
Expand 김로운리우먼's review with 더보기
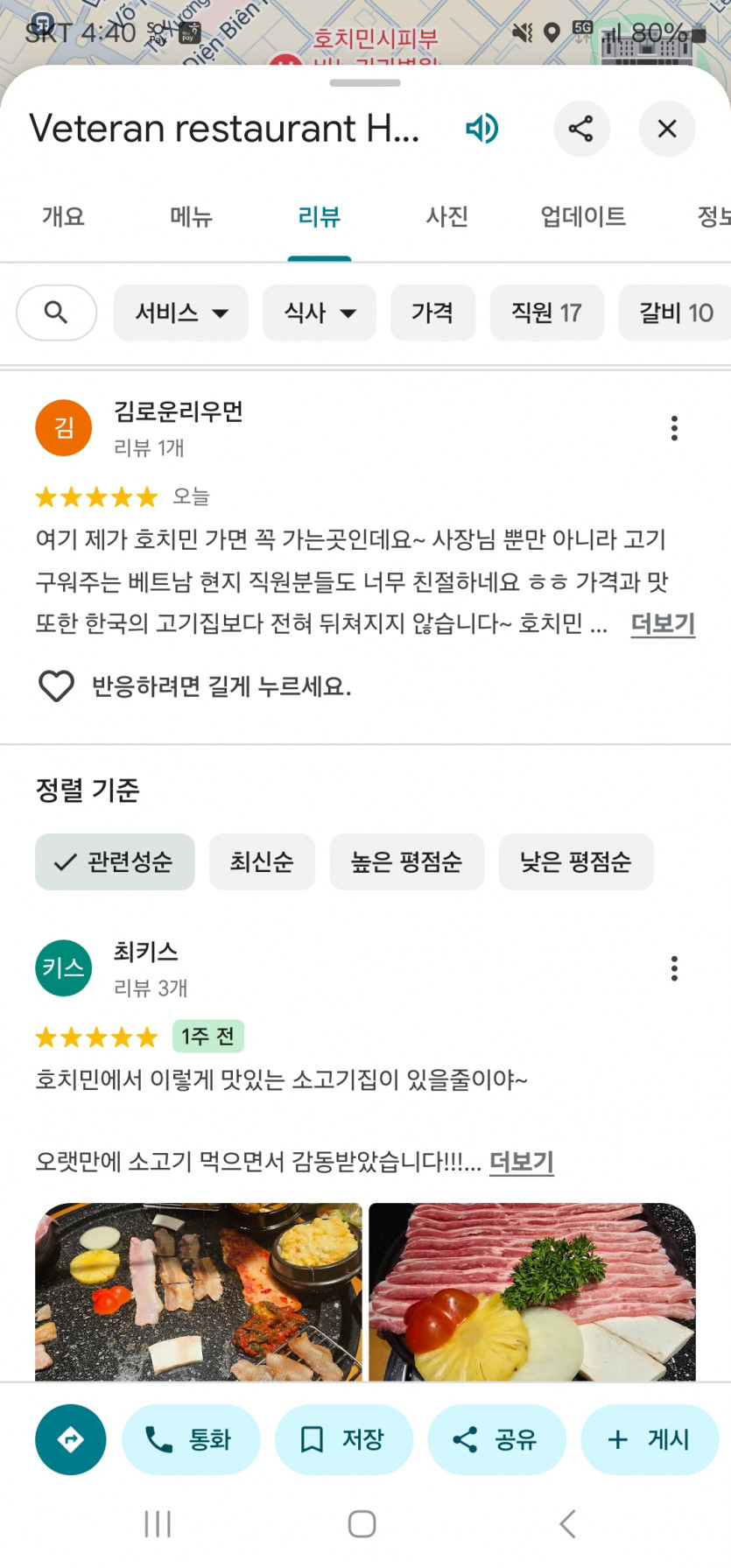click(x=663, y=624)
